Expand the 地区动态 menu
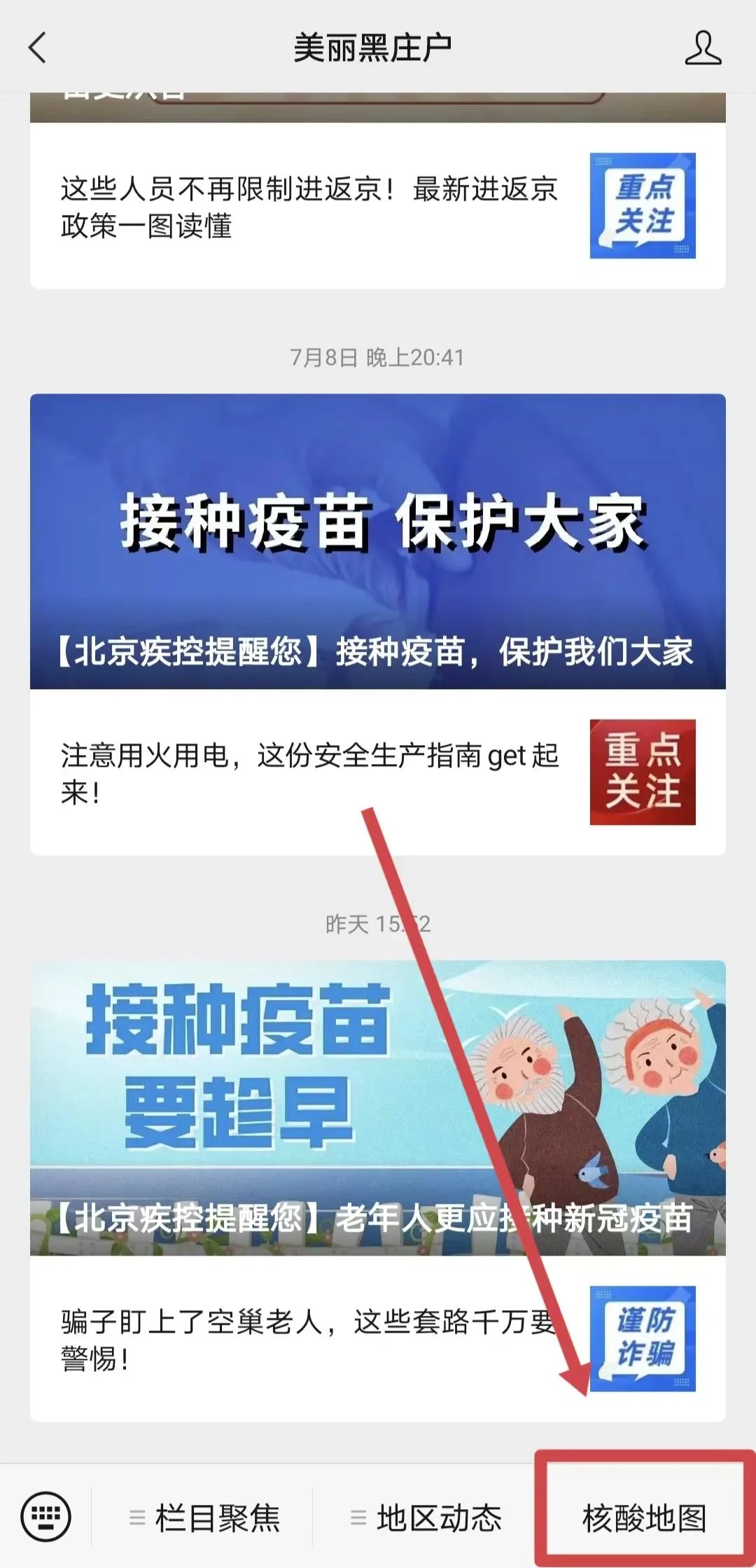 coord(426,1518)
